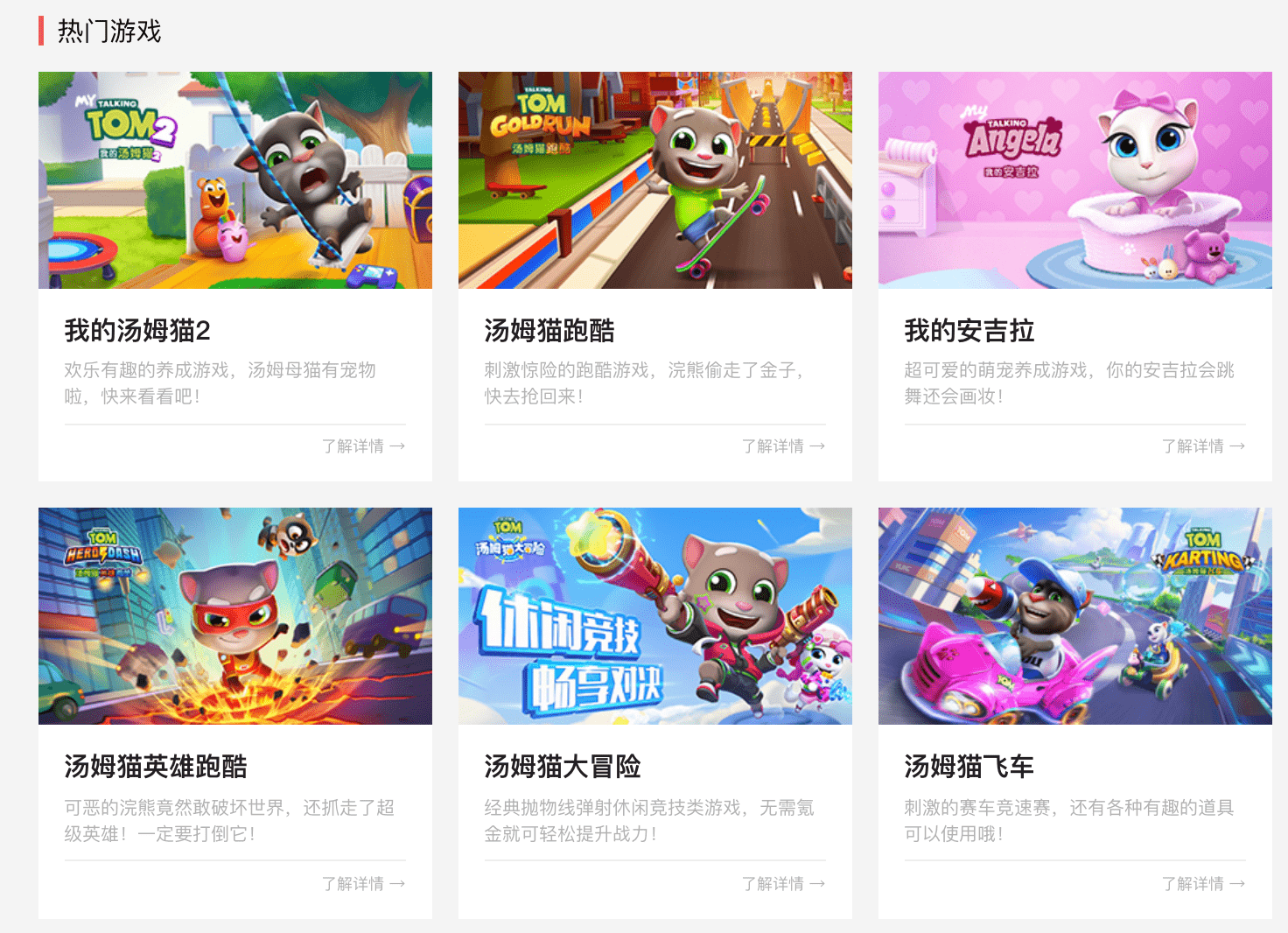
Task: Open the 汤姆猫跑酷 game banner
Action: pos(654,180)
